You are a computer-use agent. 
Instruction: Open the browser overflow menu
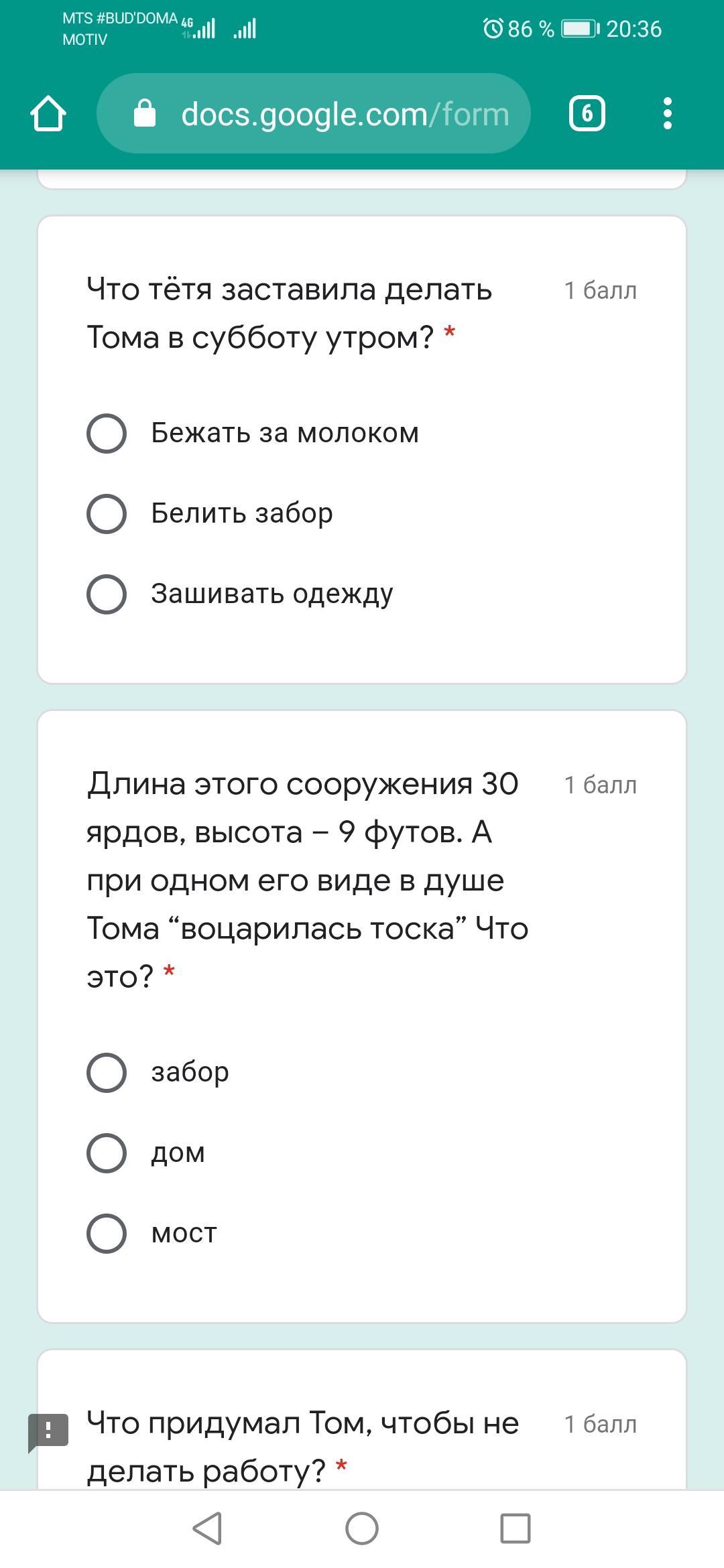666,113
